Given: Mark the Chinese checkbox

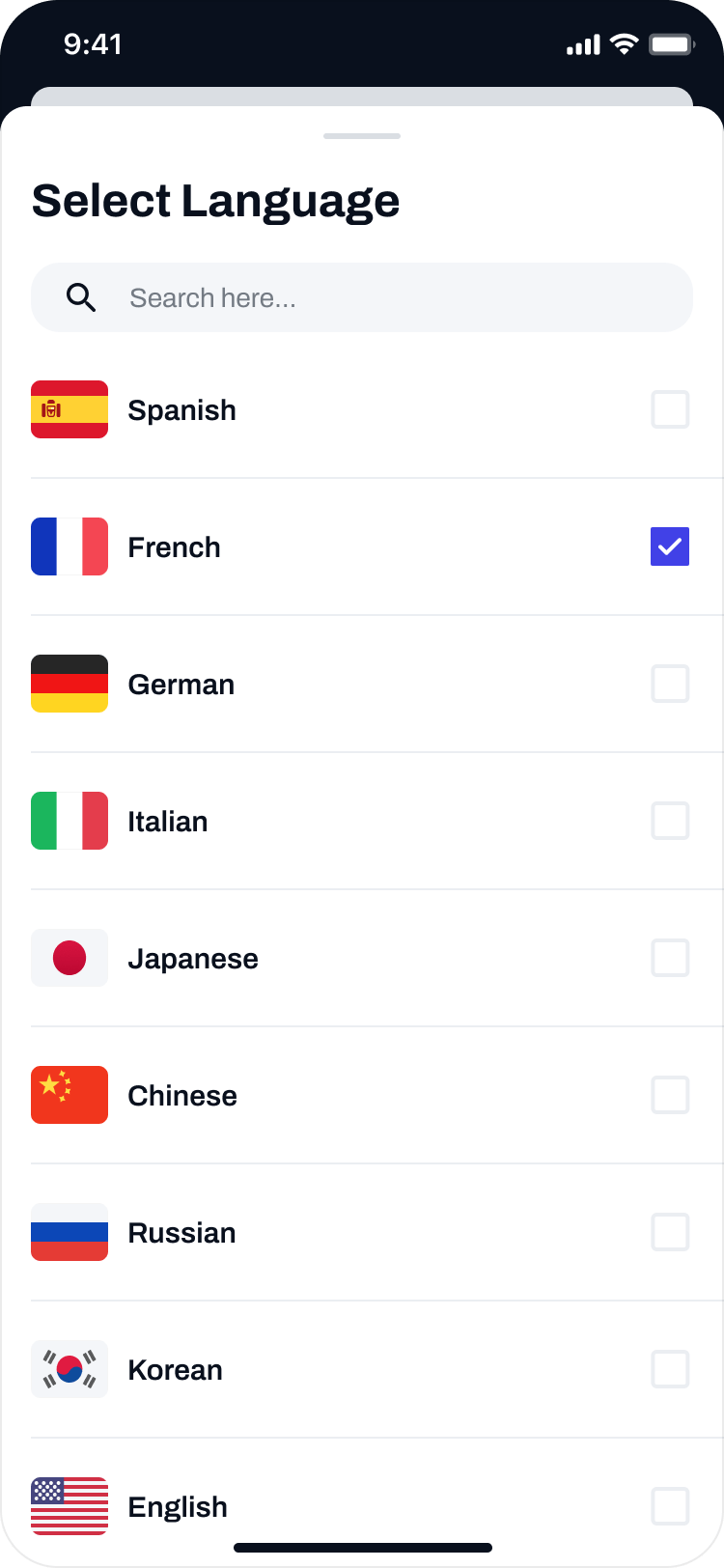Looking at the screenshot, I should click(670, 1095).
